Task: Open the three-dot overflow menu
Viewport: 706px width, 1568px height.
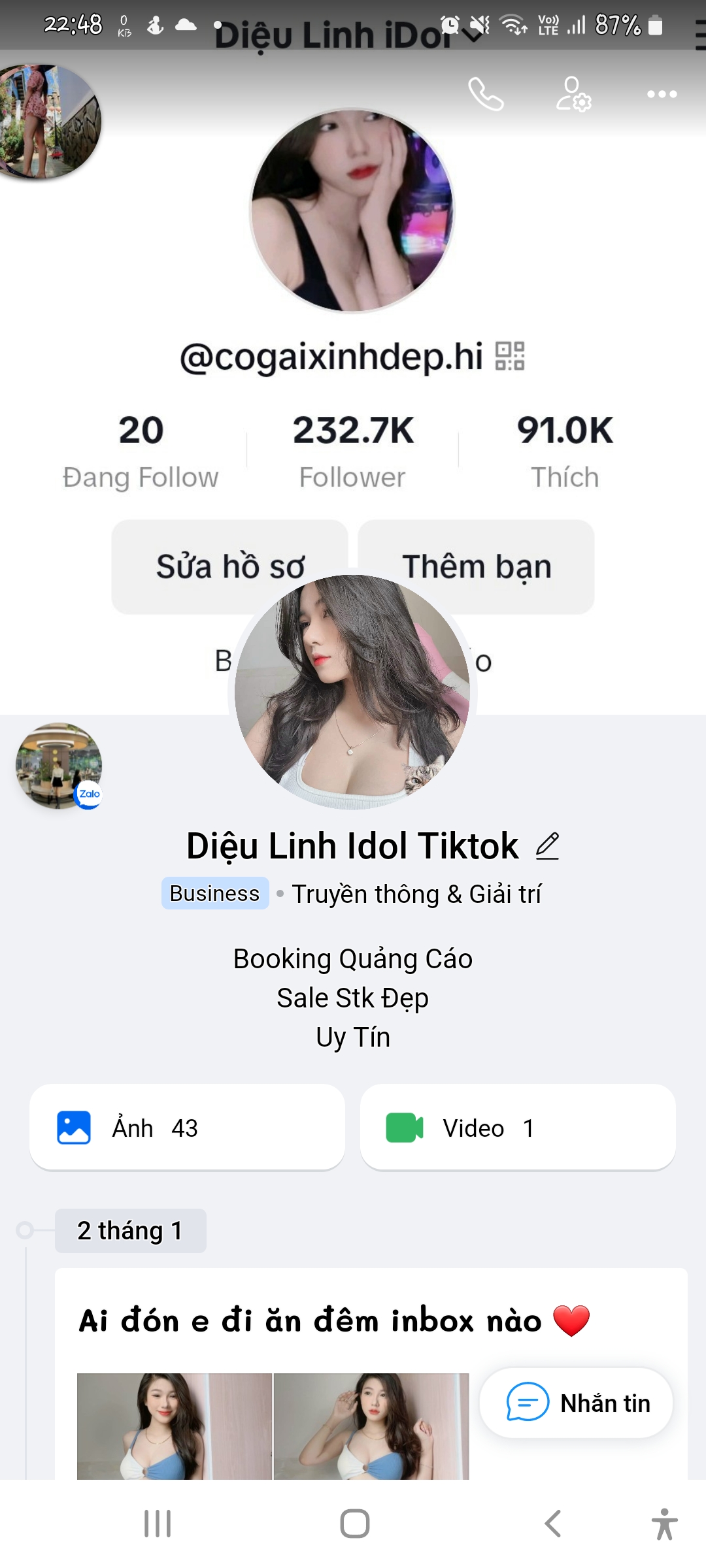Action: click(662, 95)
